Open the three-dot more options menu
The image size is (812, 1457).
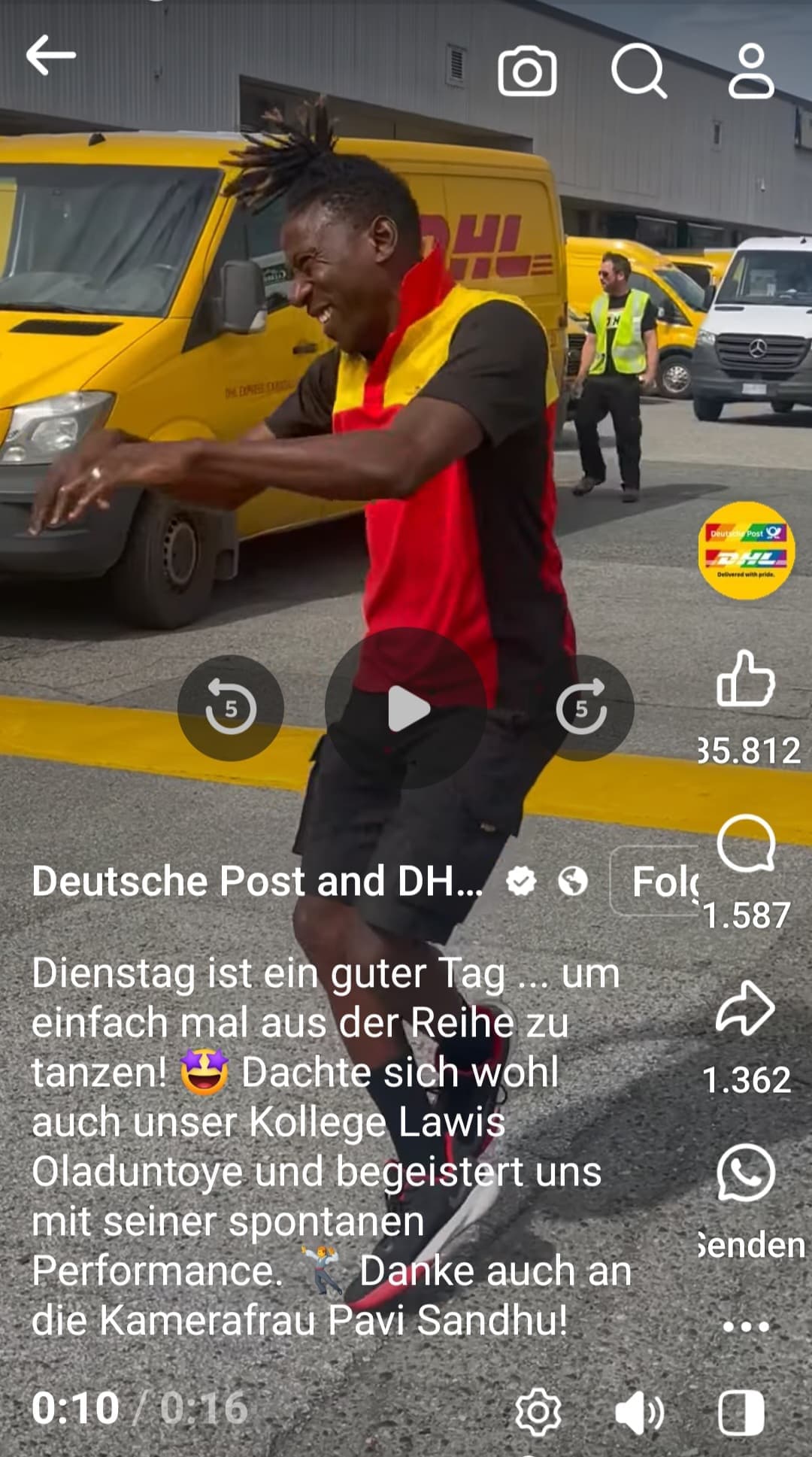746,1327
